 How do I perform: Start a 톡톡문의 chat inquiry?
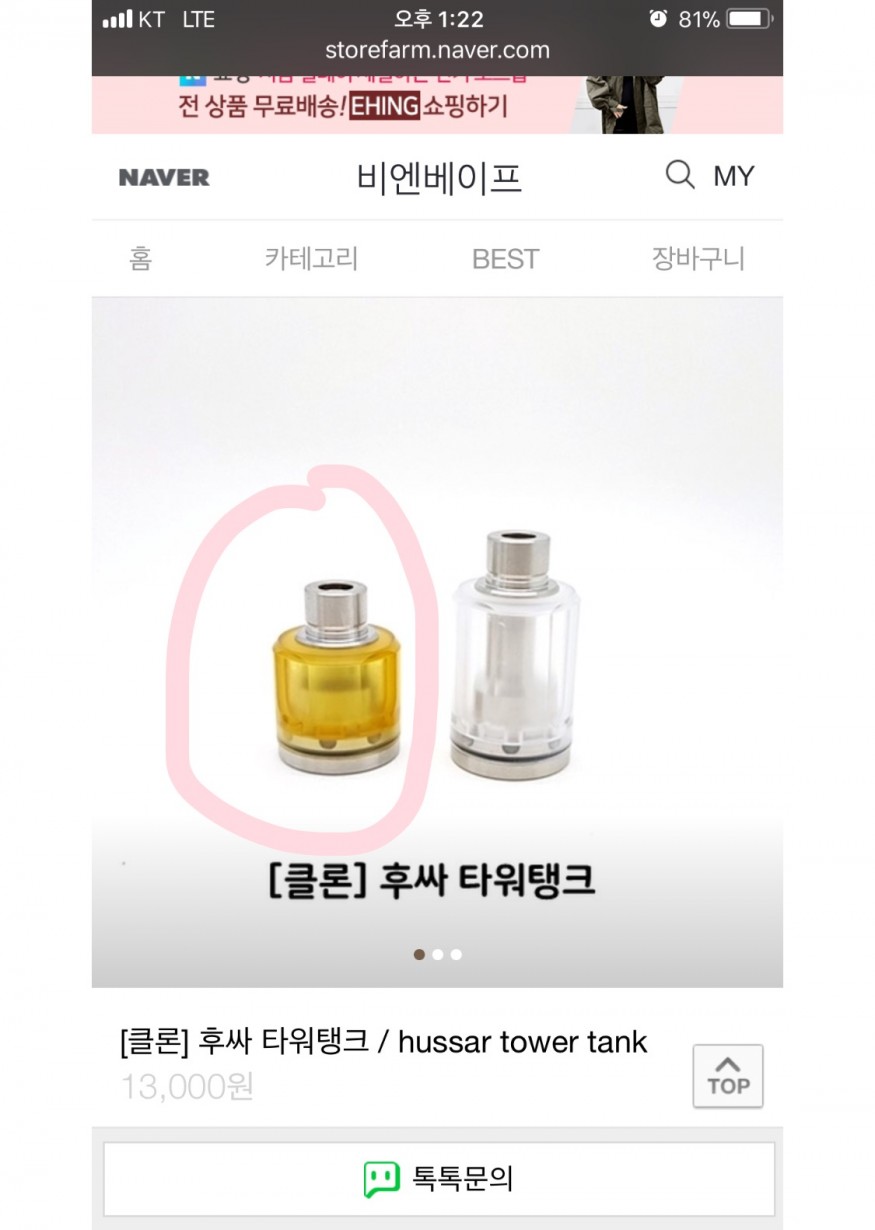pos(438,1178)
